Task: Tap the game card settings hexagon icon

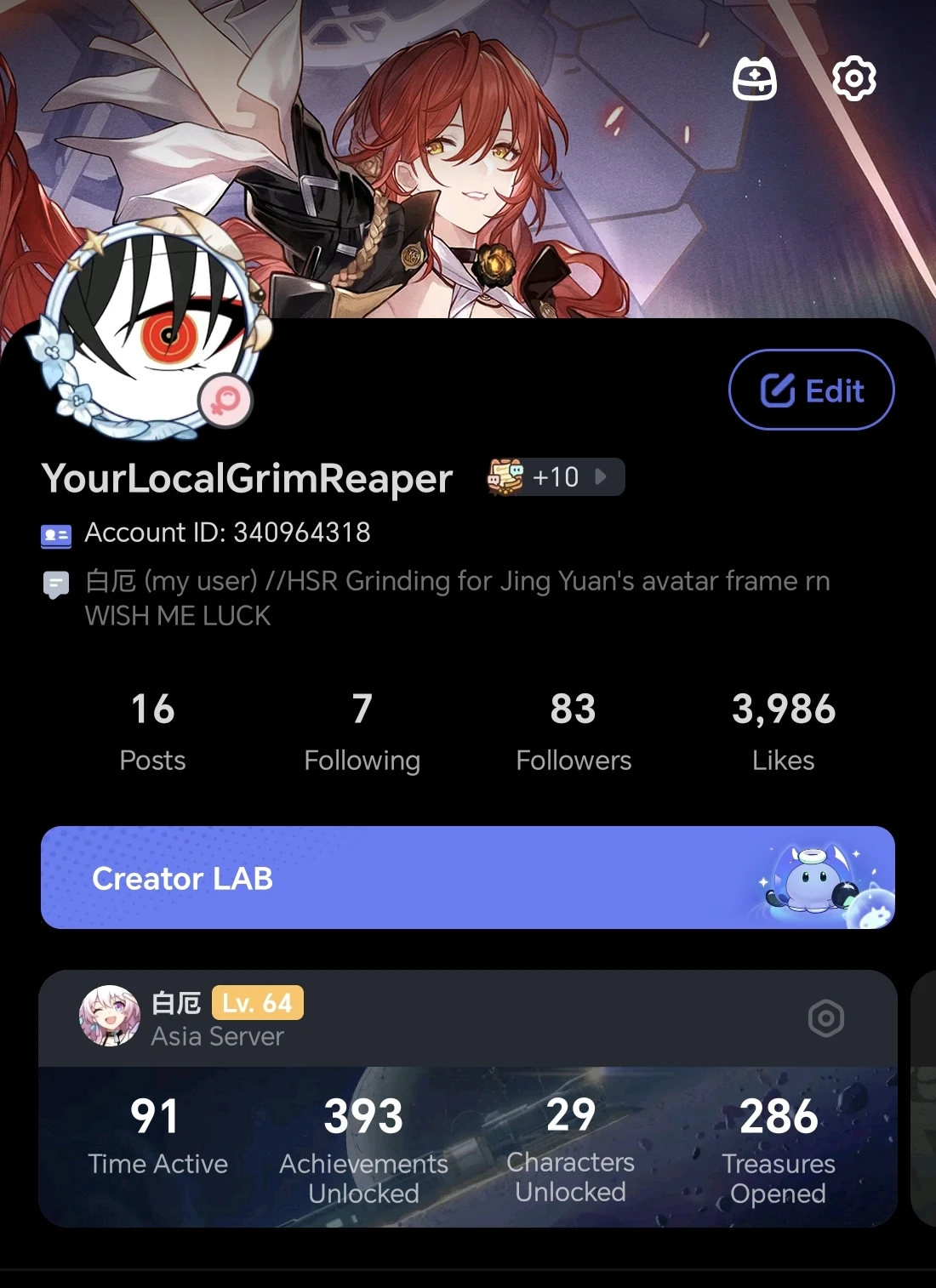Action: tap(825, 1017)
